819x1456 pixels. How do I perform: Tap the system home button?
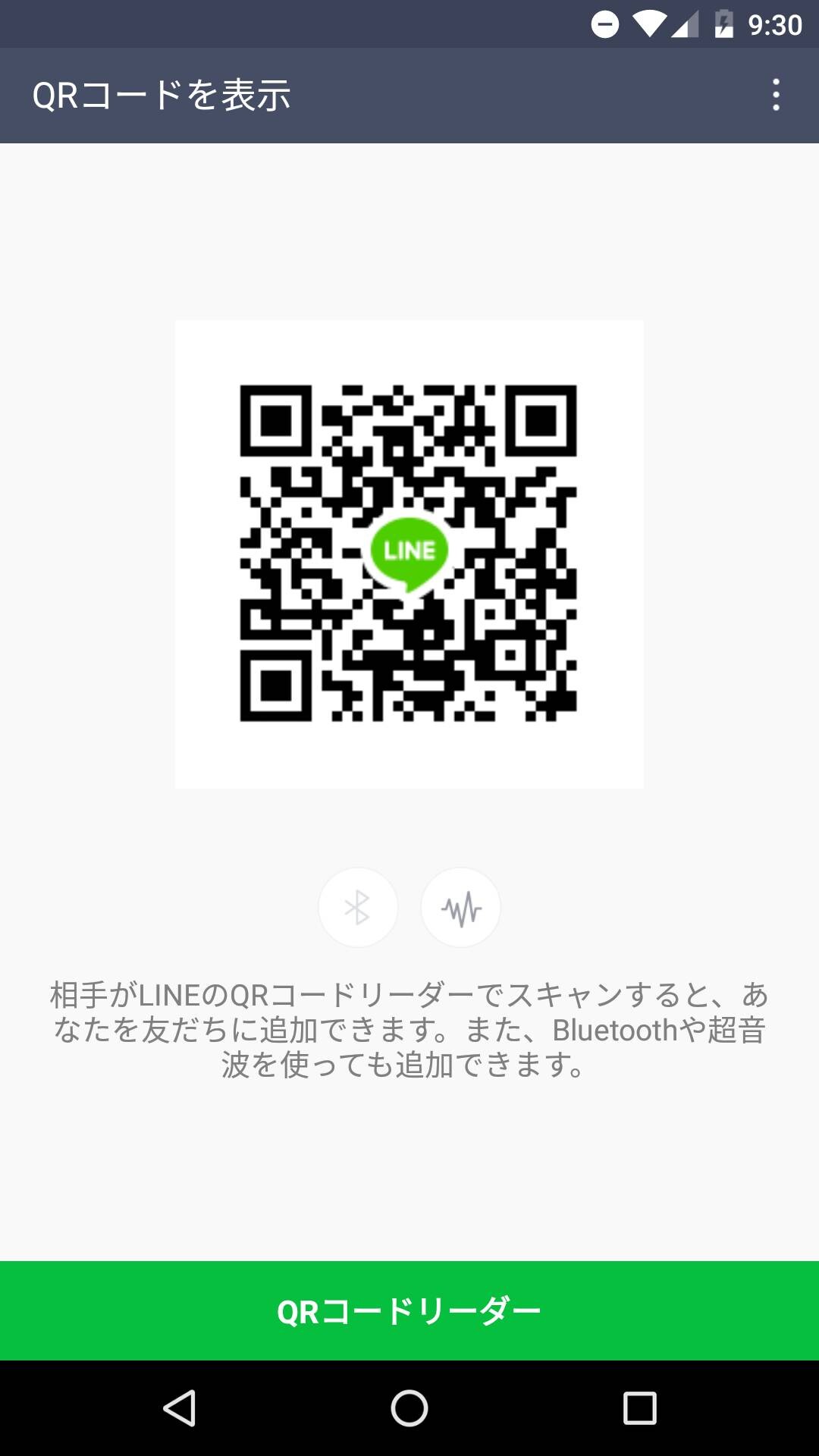[x=409, y=1408]
